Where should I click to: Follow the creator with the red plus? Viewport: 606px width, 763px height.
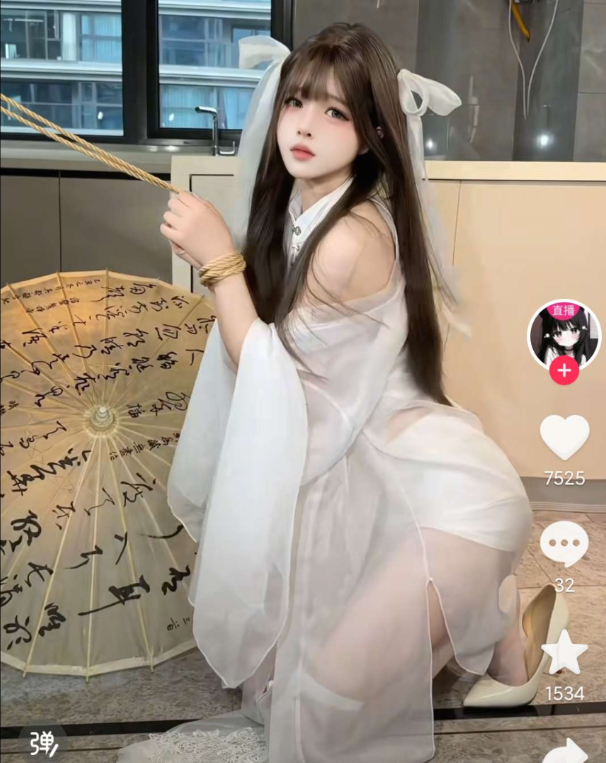click(564, 371)
